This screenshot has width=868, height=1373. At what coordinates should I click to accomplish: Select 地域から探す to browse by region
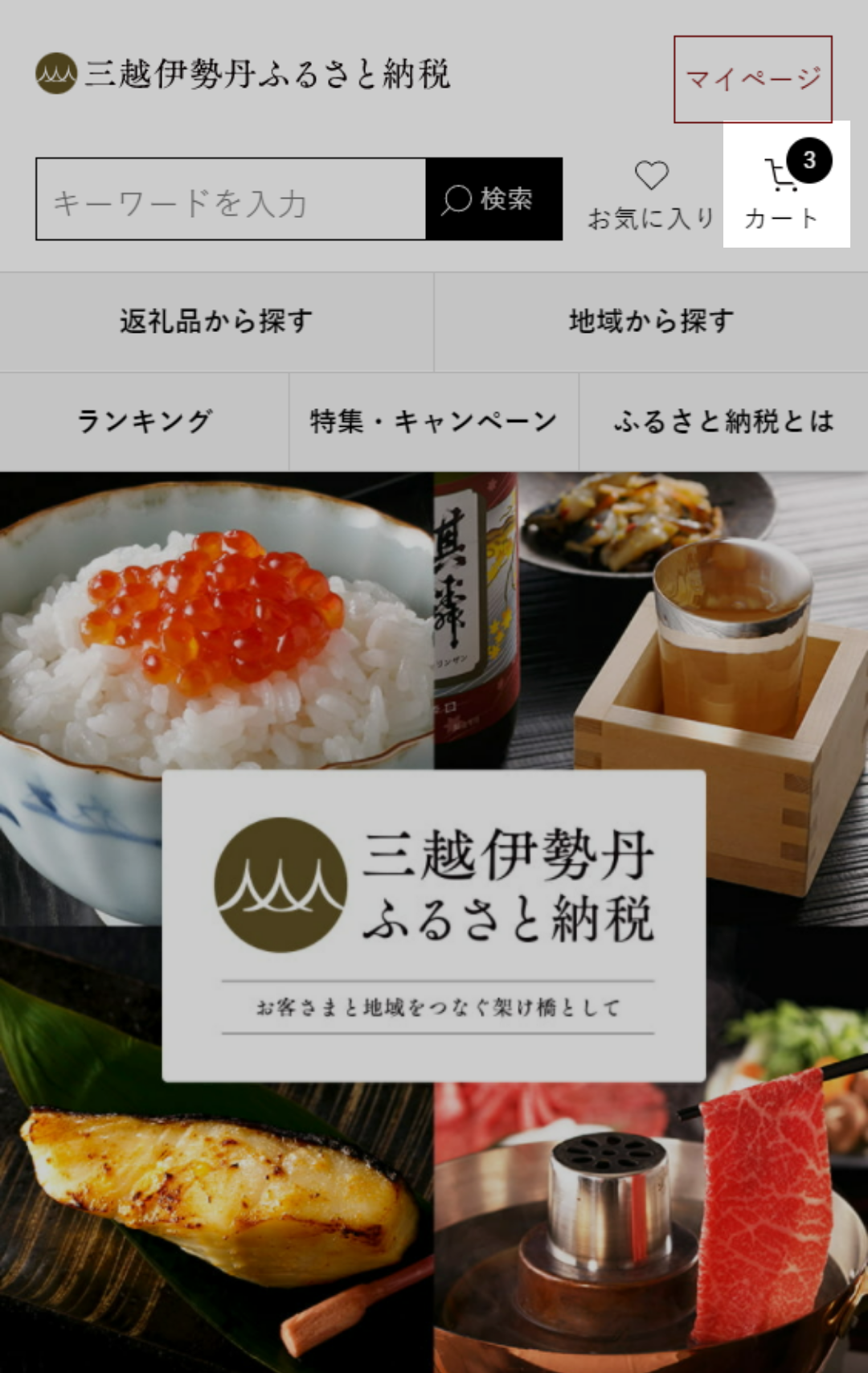click(x=651, y=322)
